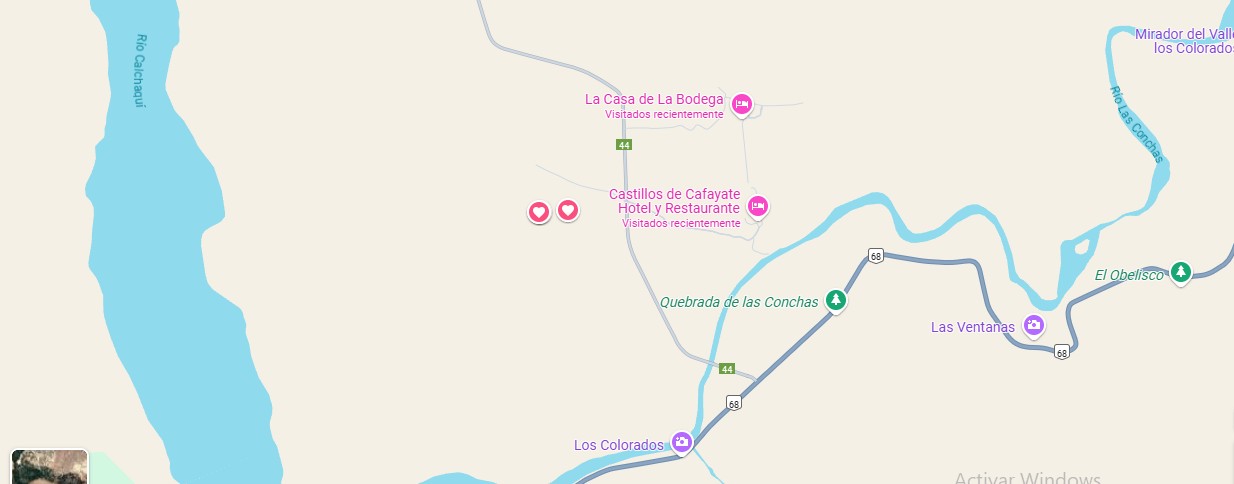Select the El Obelisco park marker
Viewport: 1234px width, 484px height.
[1181, 271]
